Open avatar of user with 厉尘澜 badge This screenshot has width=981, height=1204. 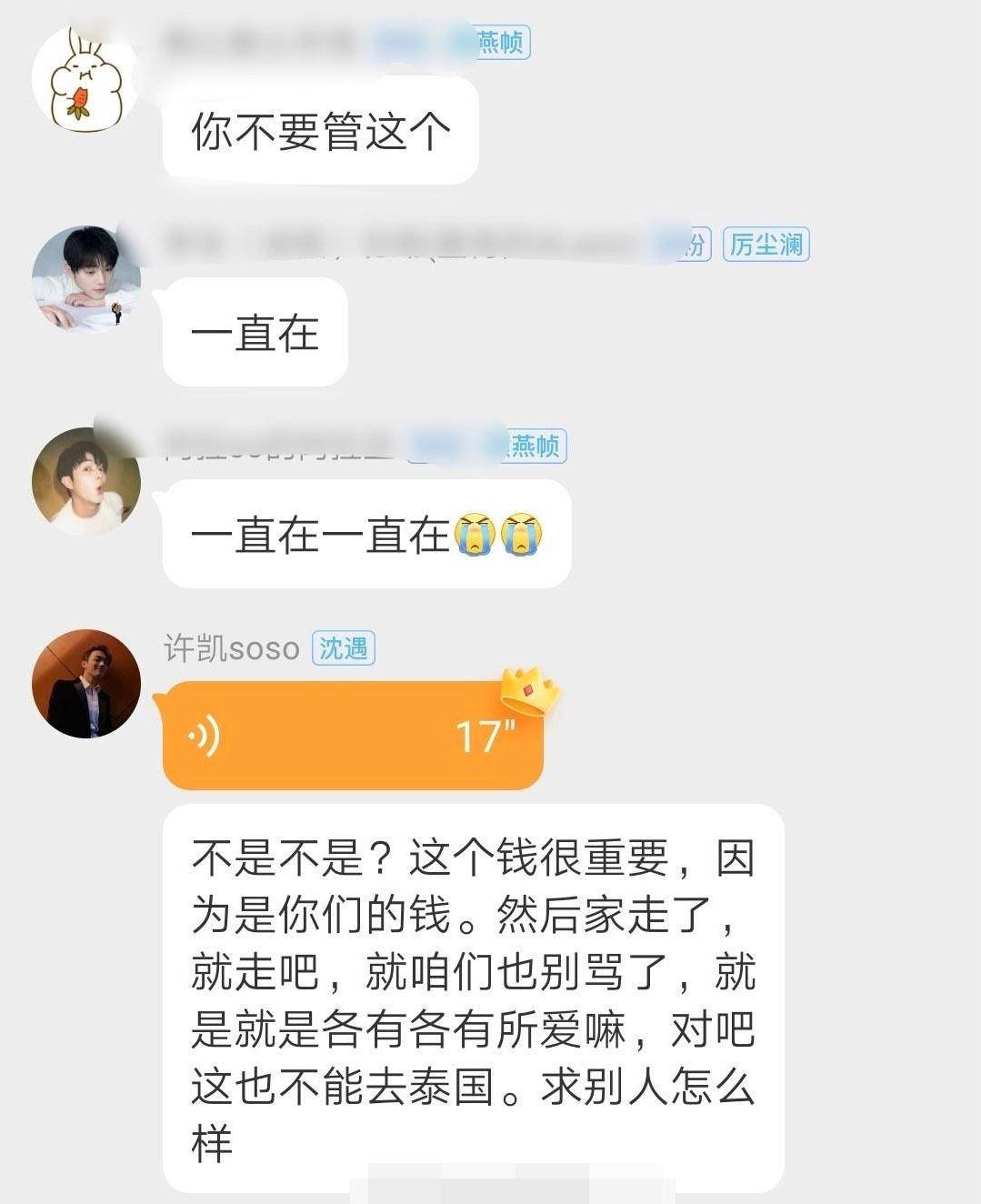pyautogui.click(x=86, y=280)
